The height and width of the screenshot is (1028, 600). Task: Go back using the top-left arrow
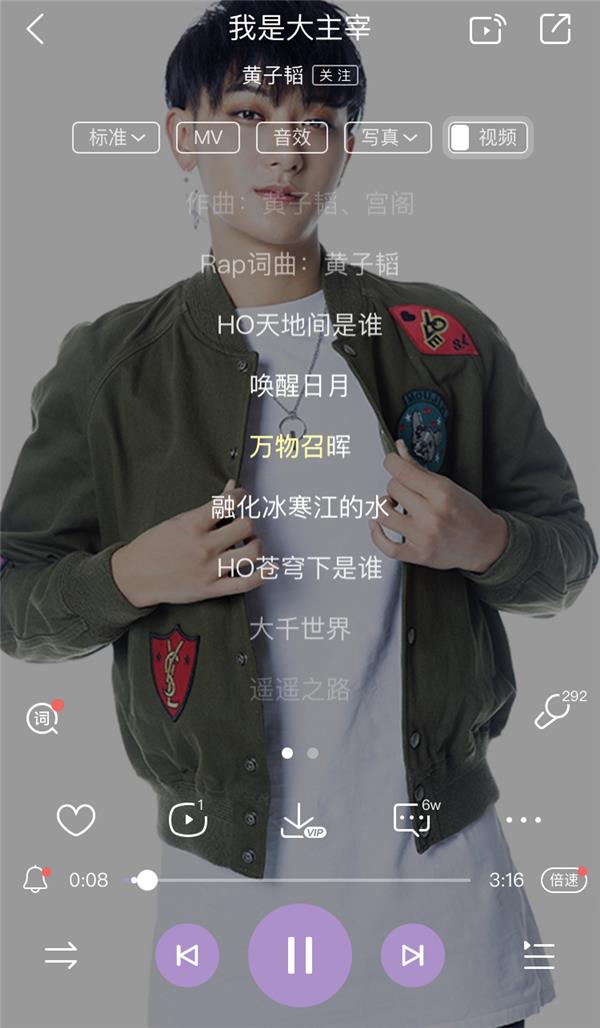click(36, 29)
